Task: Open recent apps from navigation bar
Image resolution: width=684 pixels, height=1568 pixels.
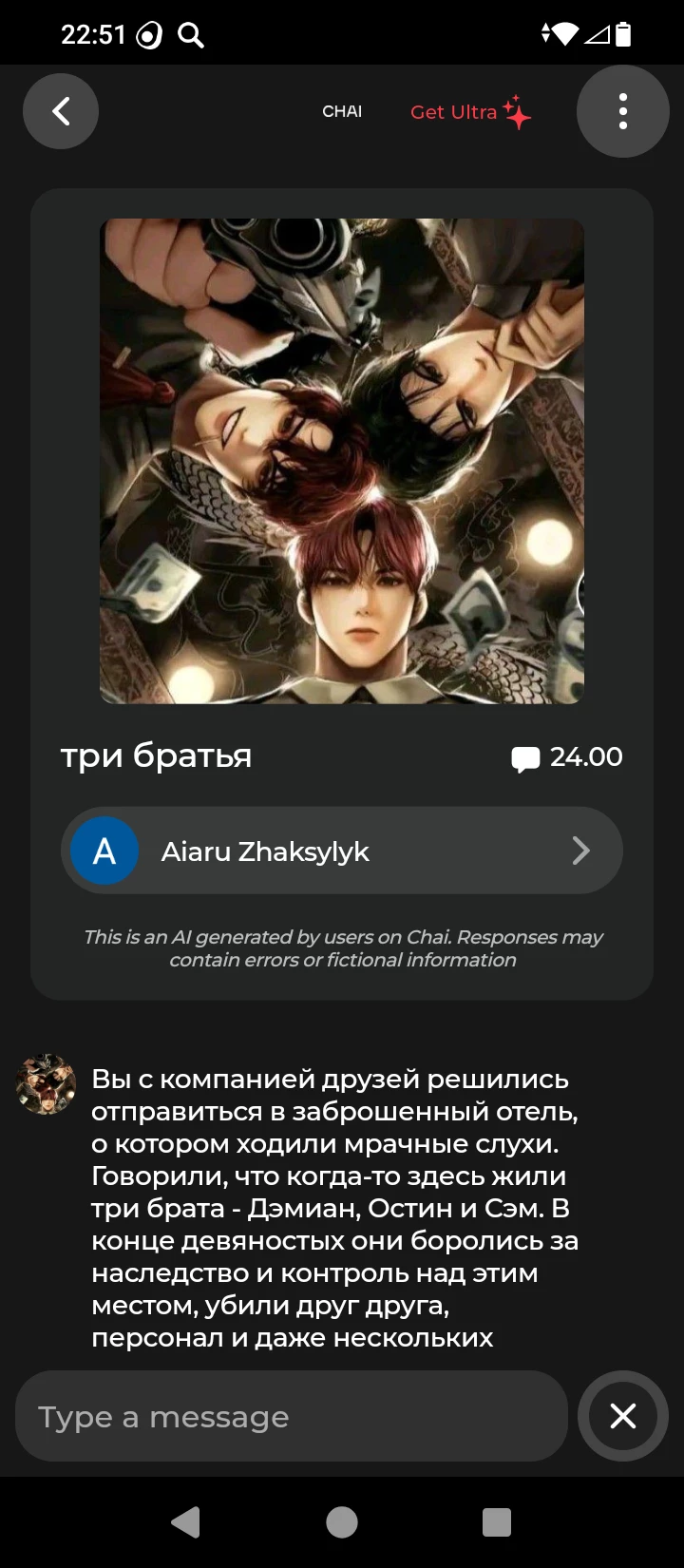Action: pos(497,1522)
